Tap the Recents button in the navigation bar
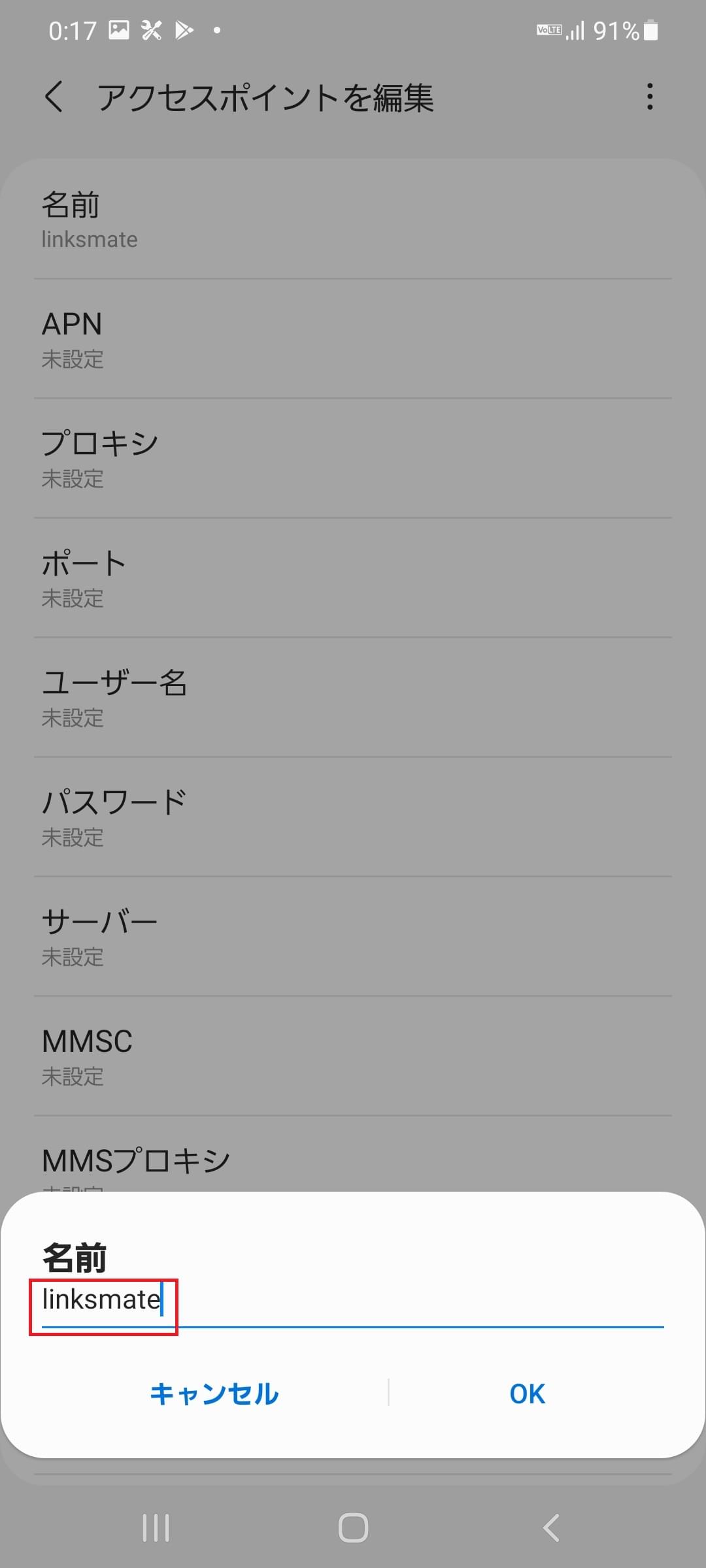The image size is (706, 1568). (156, 1527)
